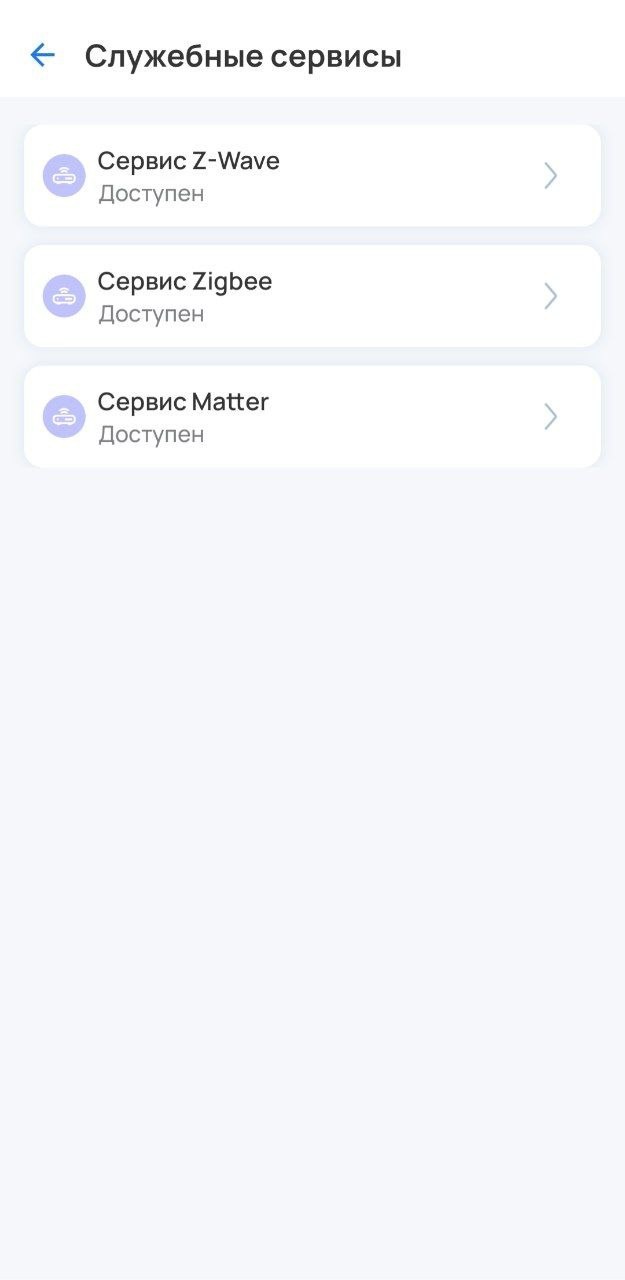Open Сервис Zigbee details

pyautogui.click(x=312, y=296)
